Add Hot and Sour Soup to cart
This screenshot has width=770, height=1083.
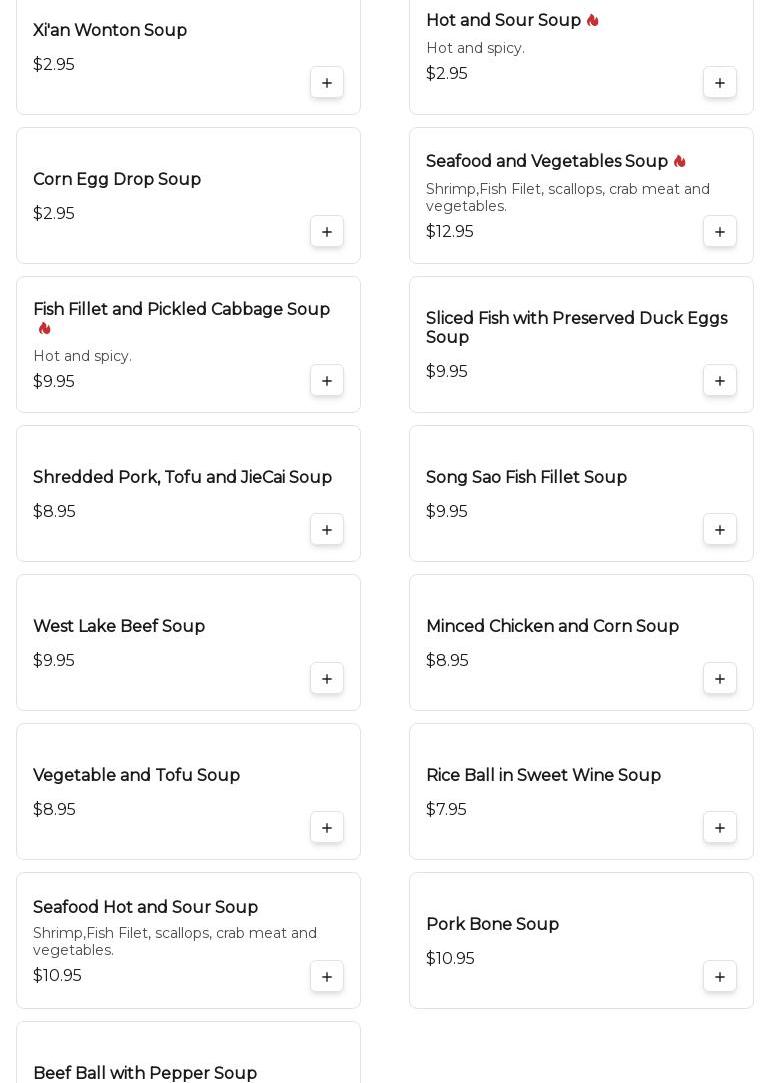tap(720, 83)
